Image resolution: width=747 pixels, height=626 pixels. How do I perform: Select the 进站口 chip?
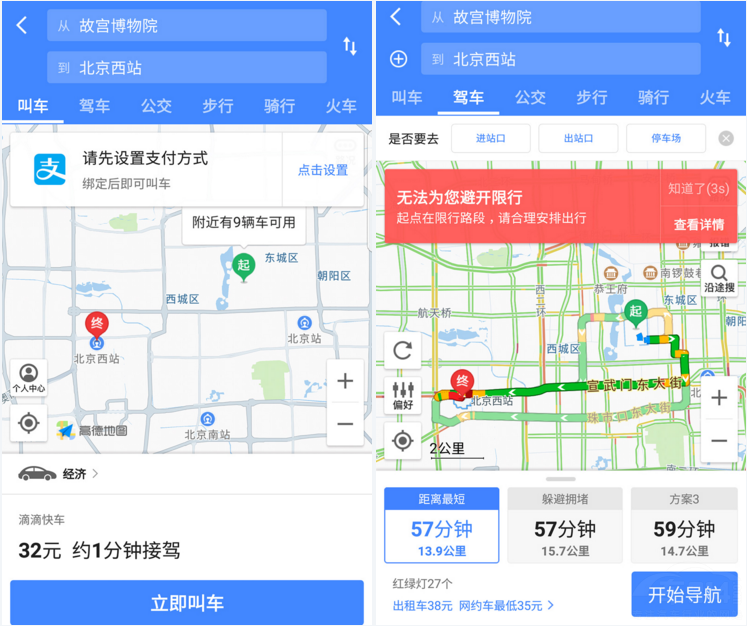(490, 138)
